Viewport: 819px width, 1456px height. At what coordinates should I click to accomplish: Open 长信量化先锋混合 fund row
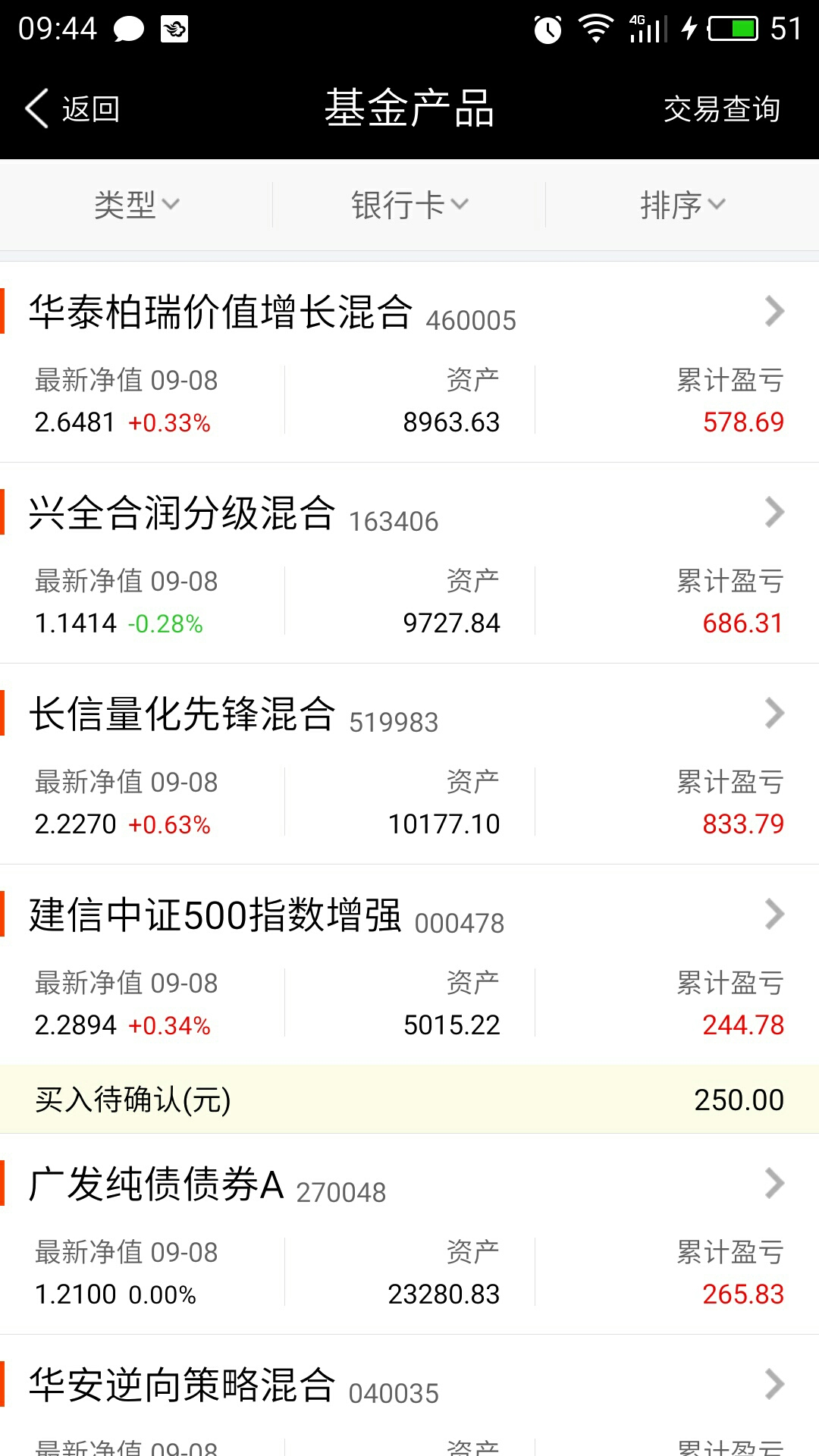point(409,764)
